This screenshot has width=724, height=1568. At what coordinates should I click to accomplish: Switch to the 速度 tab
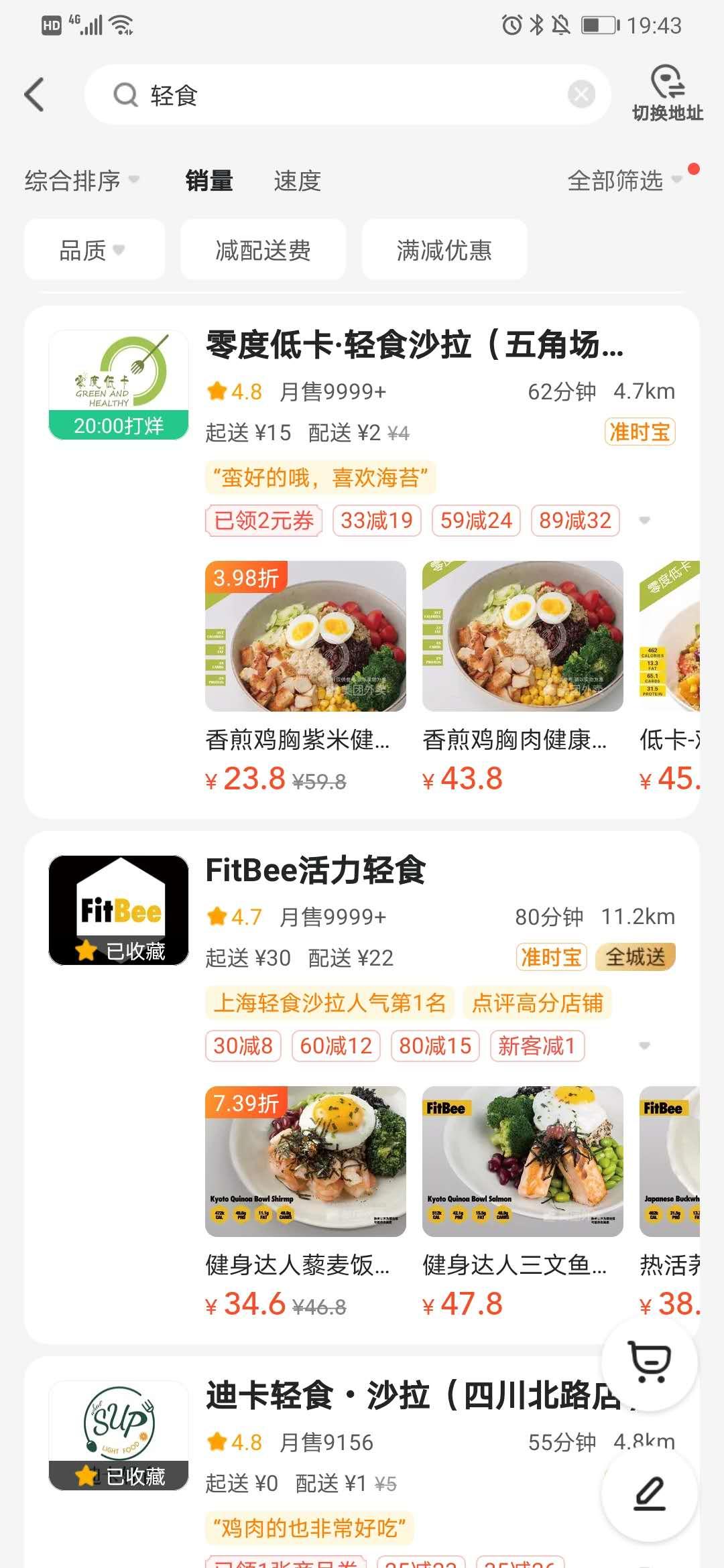297,180
